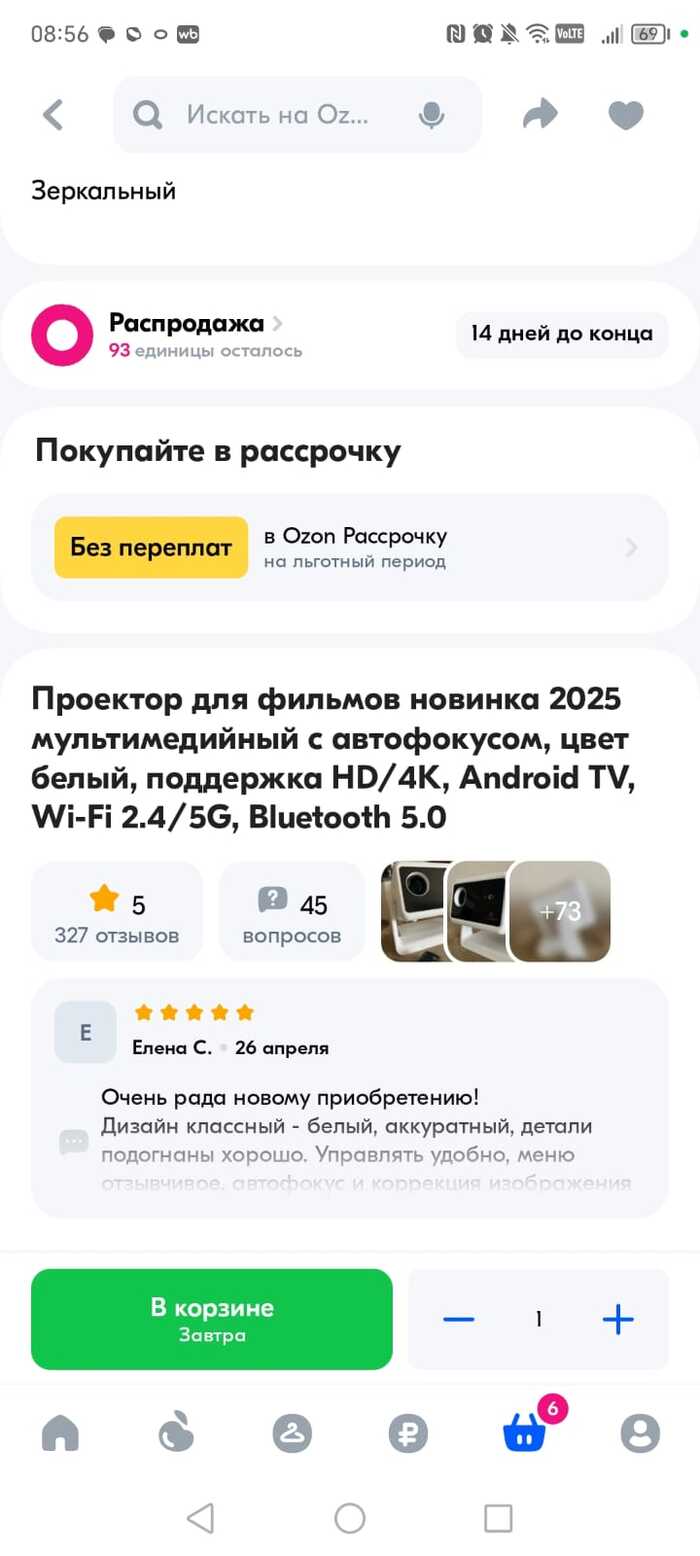Tap the Ozon search field
Viewport: 700px width, 1556px height.
280,115
